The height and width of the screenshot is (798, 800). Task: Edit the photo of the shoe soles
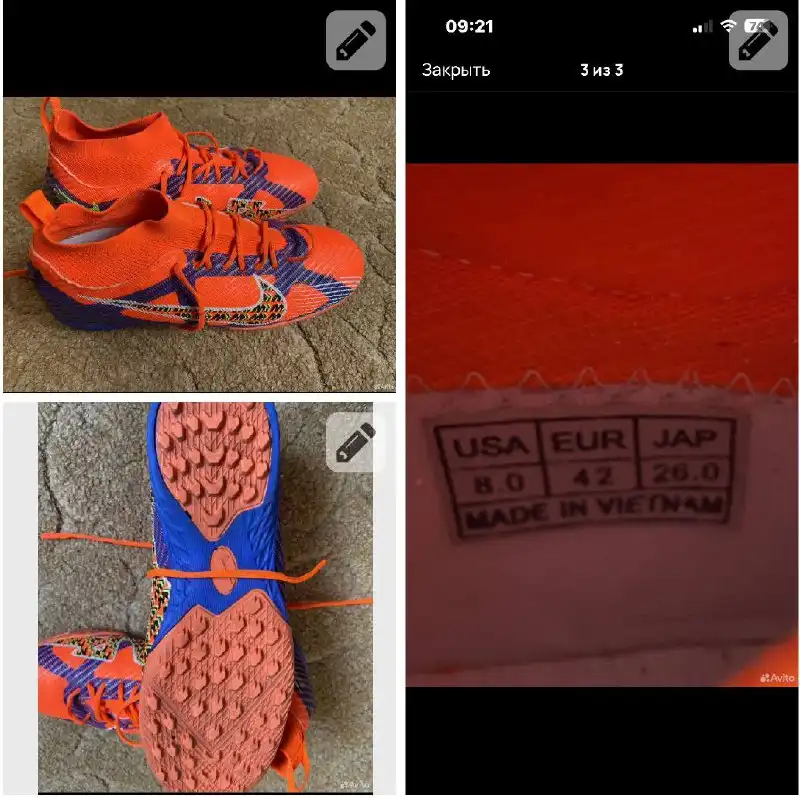(355, 443)
